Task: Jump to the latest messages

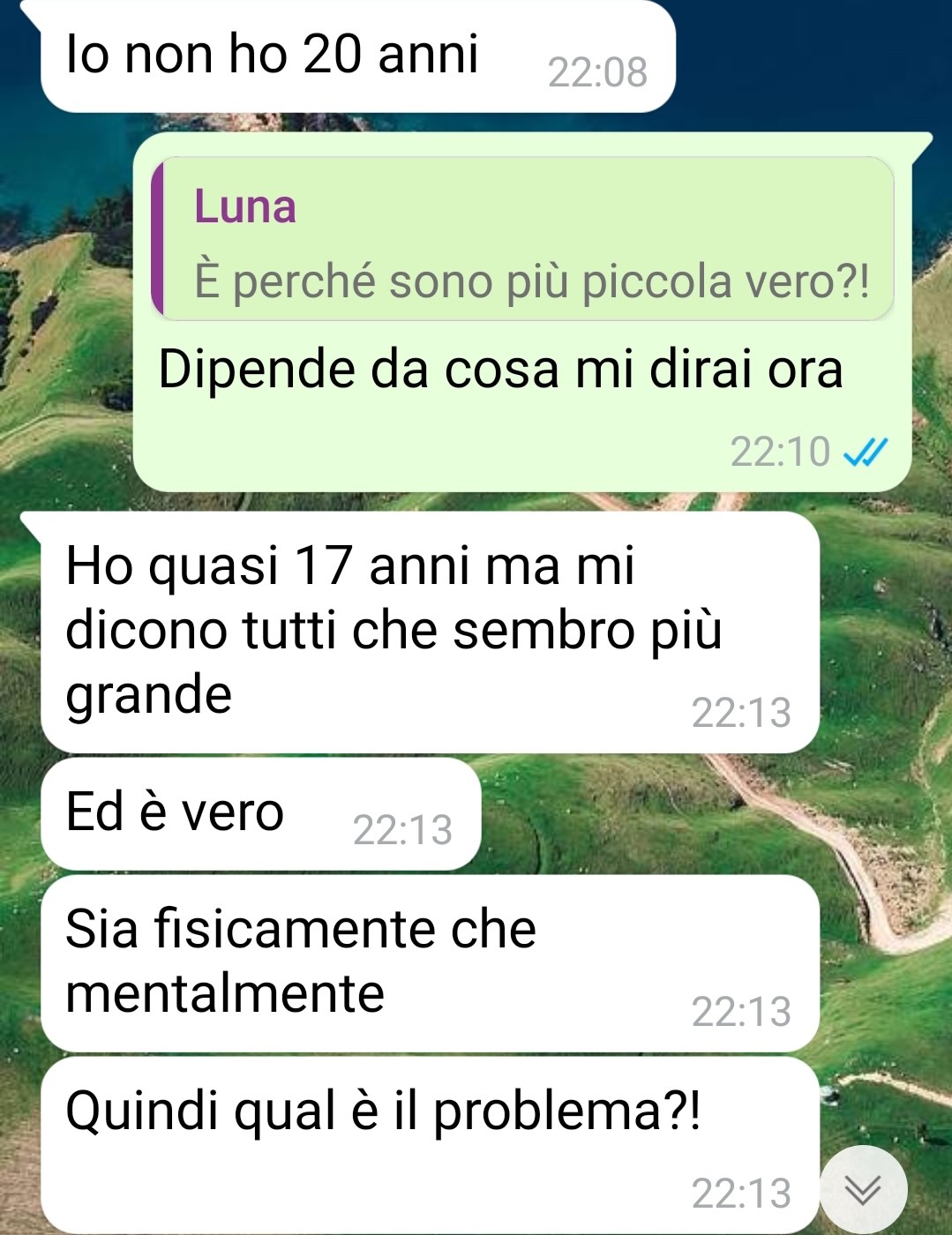Action: click(x=863, y=1189)
